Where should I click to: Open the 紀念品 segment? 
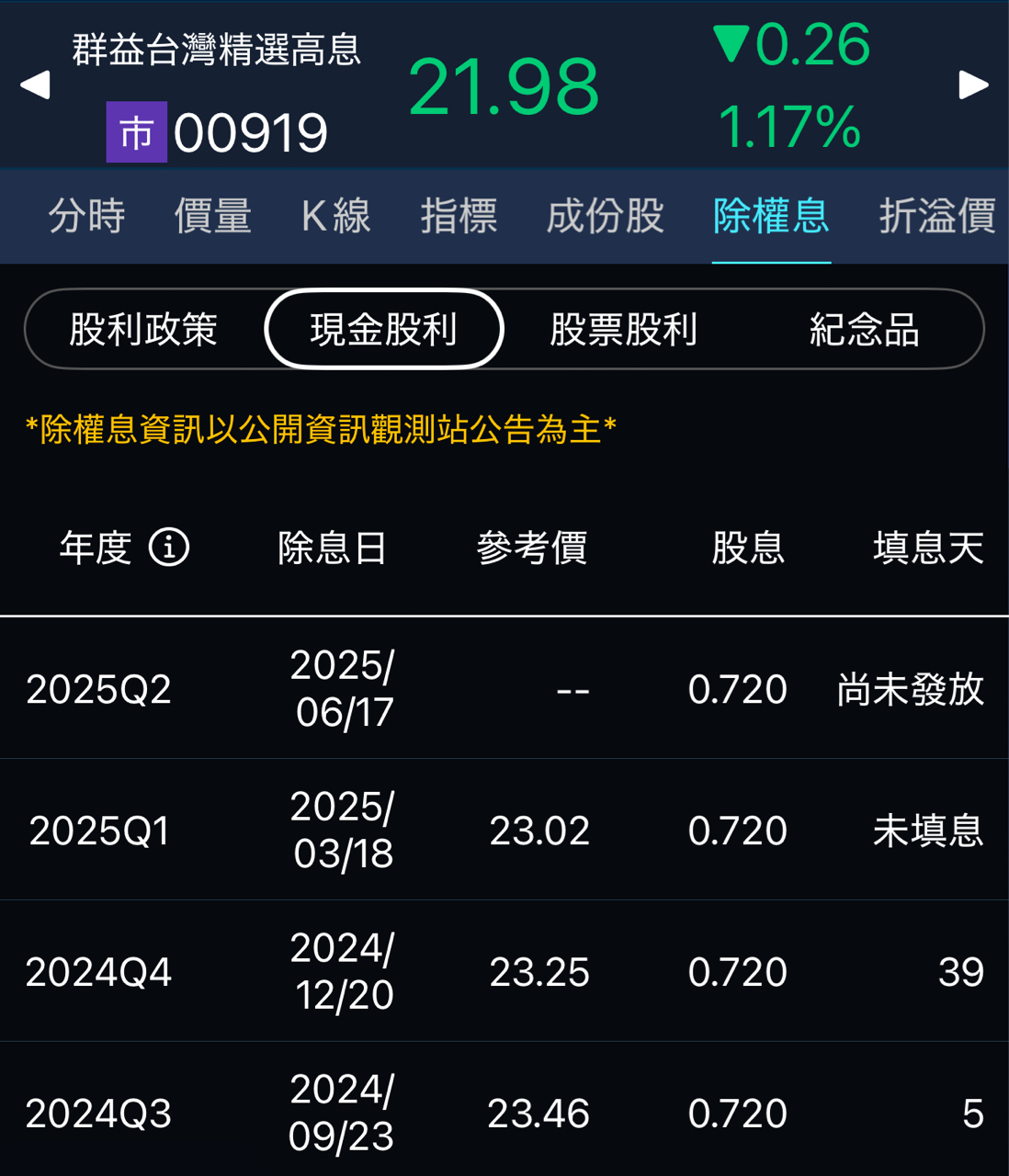pyautogui.click(x=864, y=329)
